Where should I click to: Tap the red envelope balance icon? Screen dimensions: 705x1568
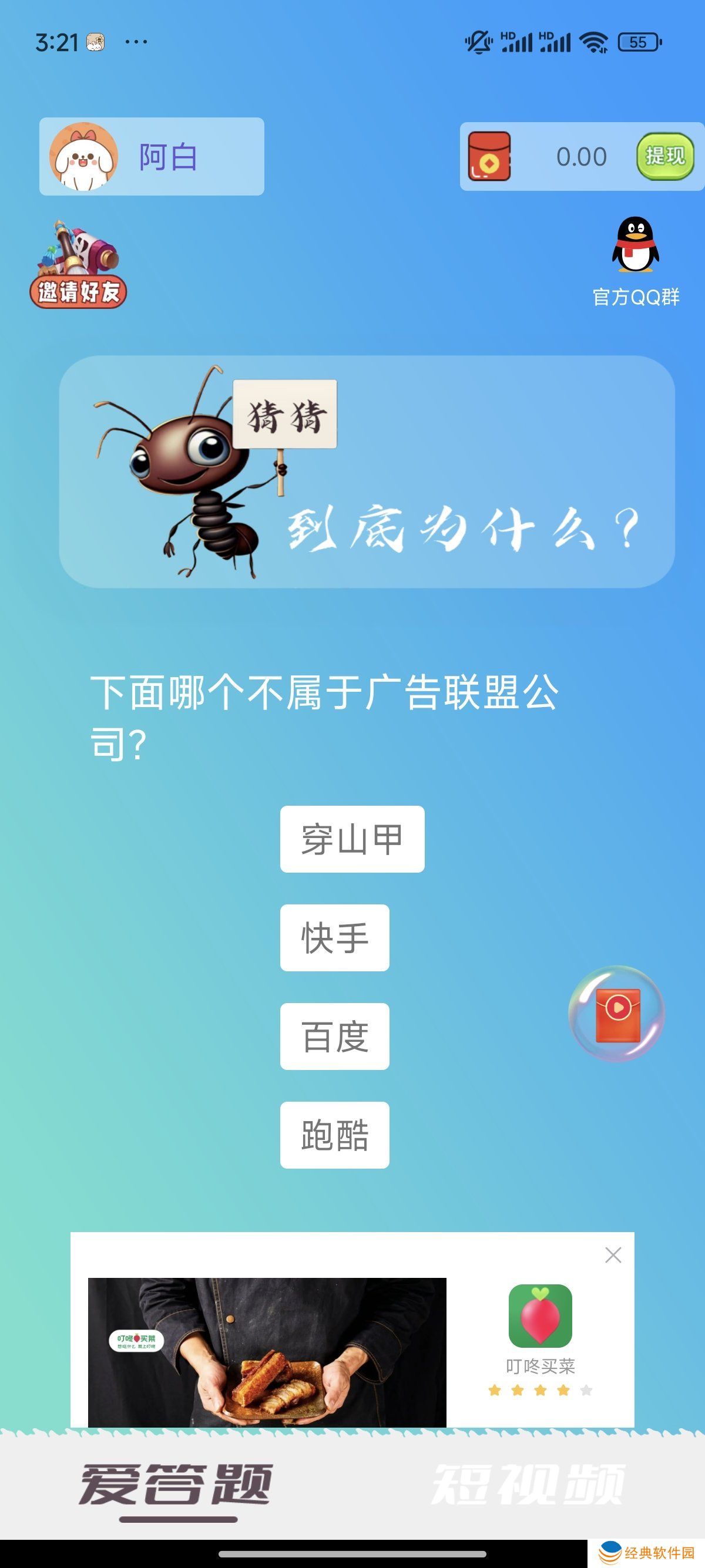point(489,156)
